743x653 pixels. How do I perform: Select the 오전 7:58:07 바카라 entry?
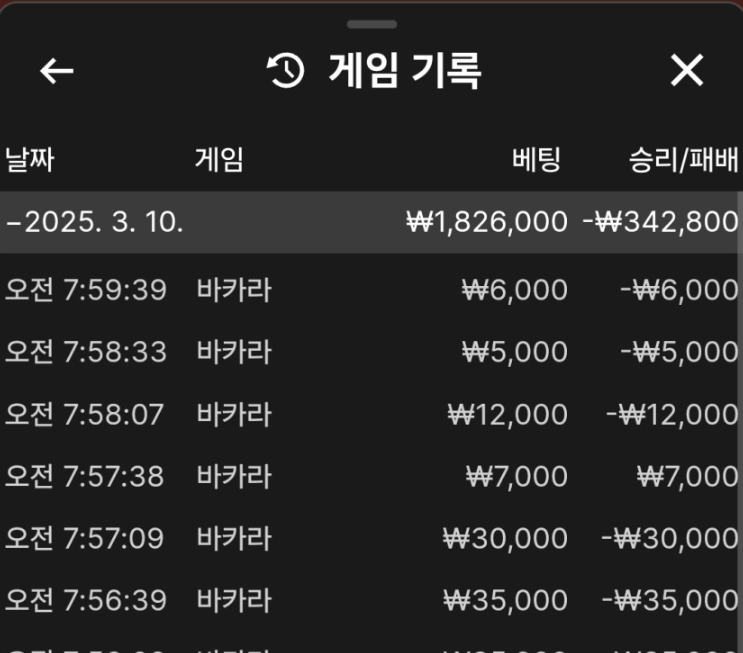(371, 414)
